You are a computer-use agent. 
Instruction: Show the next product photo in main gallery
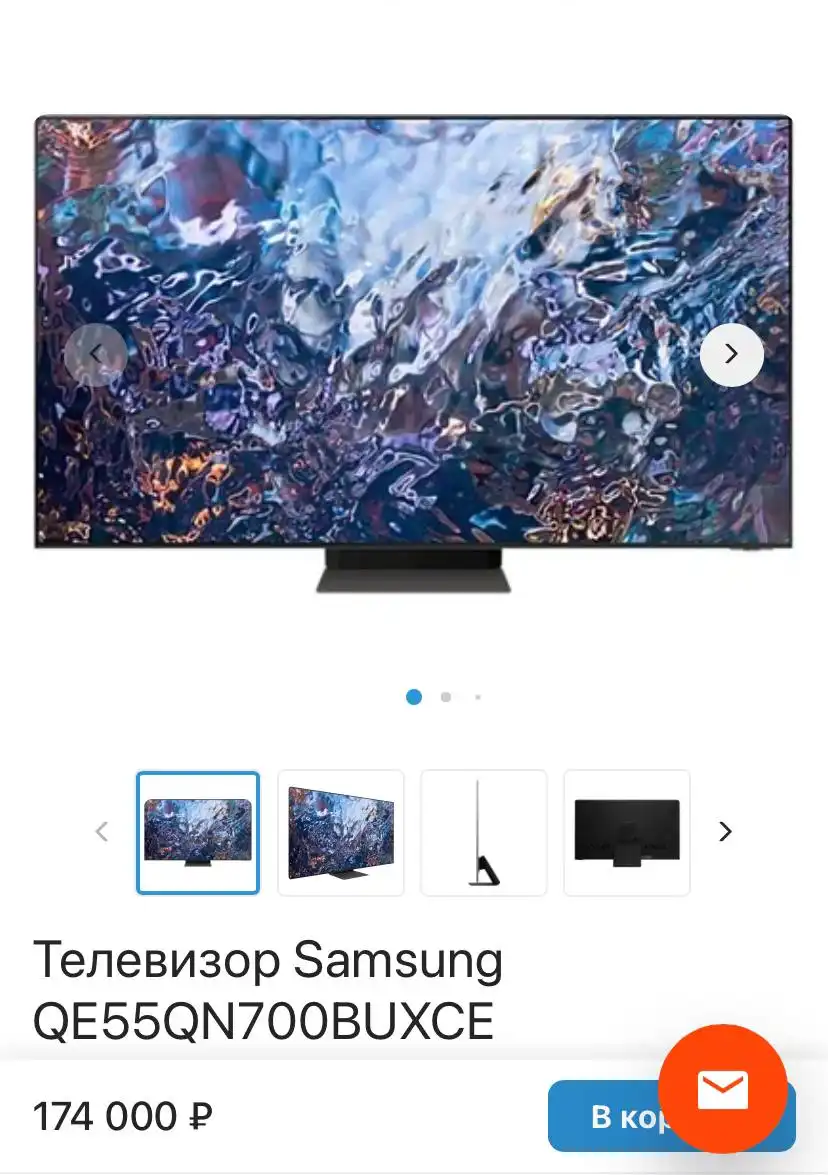(731, 354)
